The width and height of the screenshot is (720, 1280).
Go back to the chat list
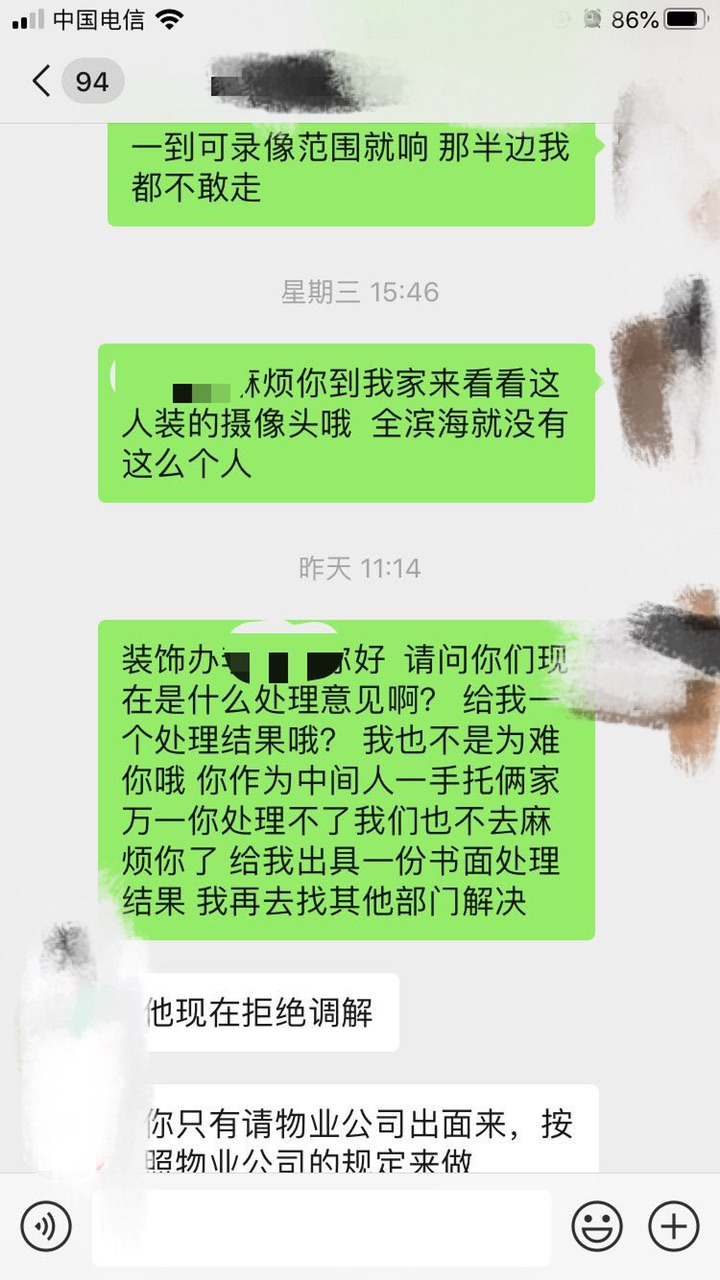coord(42,80)
